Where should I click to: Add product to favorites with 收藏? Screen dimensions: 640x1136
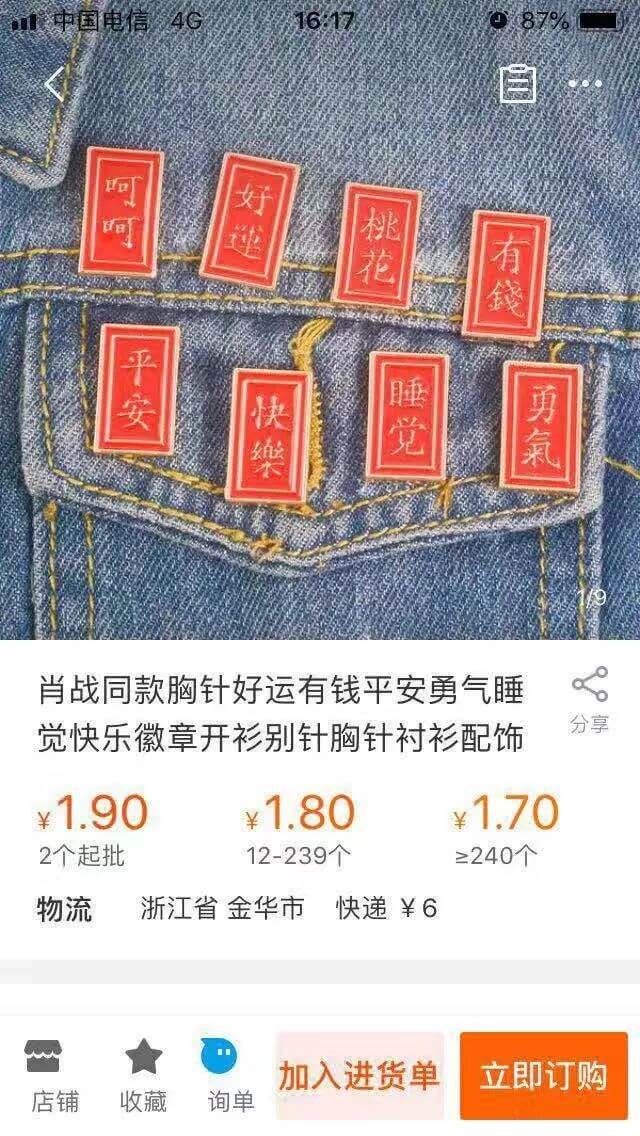coord(143,1076)
